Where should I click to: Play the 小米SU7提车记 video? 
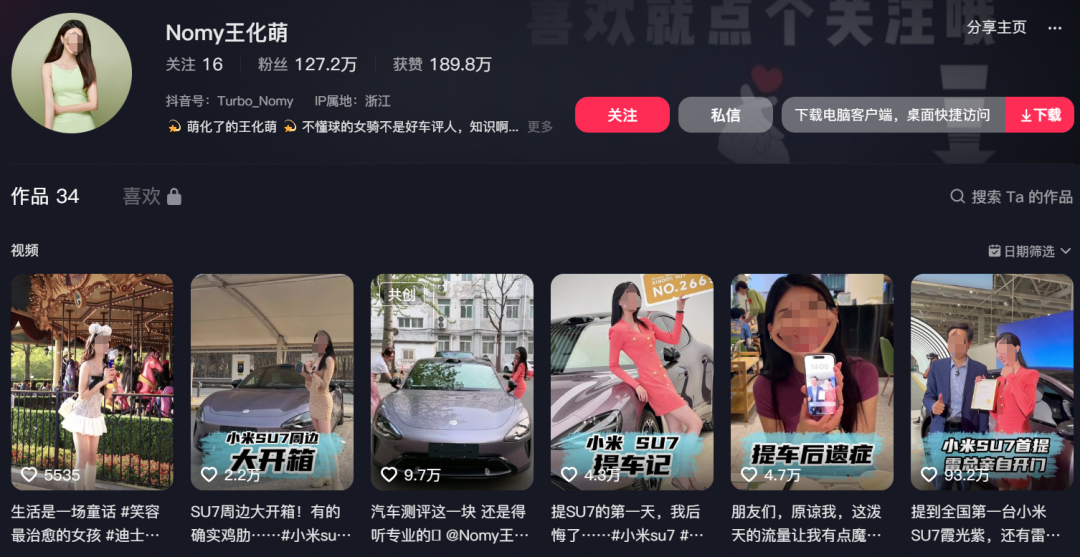point(632,380)
